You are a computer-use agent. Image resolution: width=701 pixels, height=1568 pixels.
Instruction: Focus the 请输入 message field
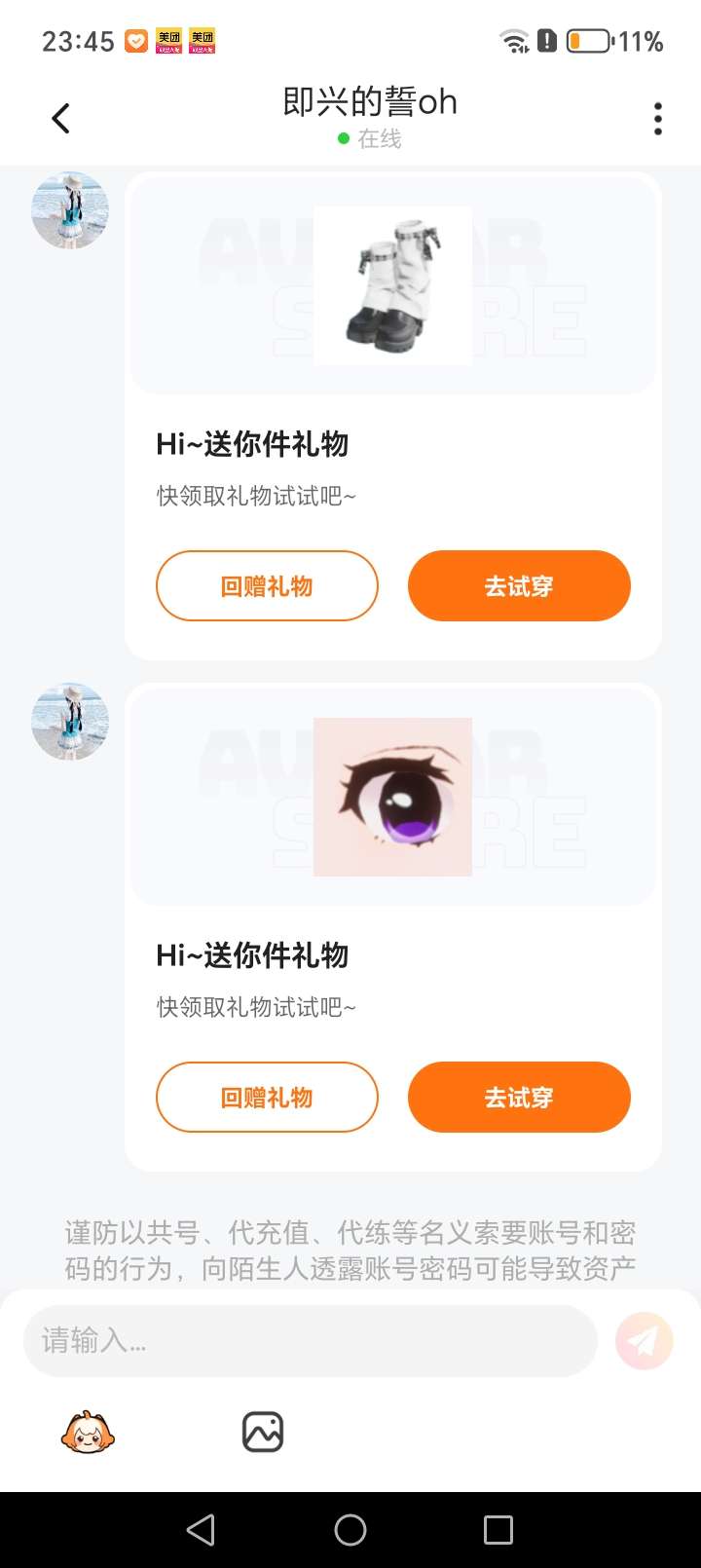click(x=310, y=1341)
